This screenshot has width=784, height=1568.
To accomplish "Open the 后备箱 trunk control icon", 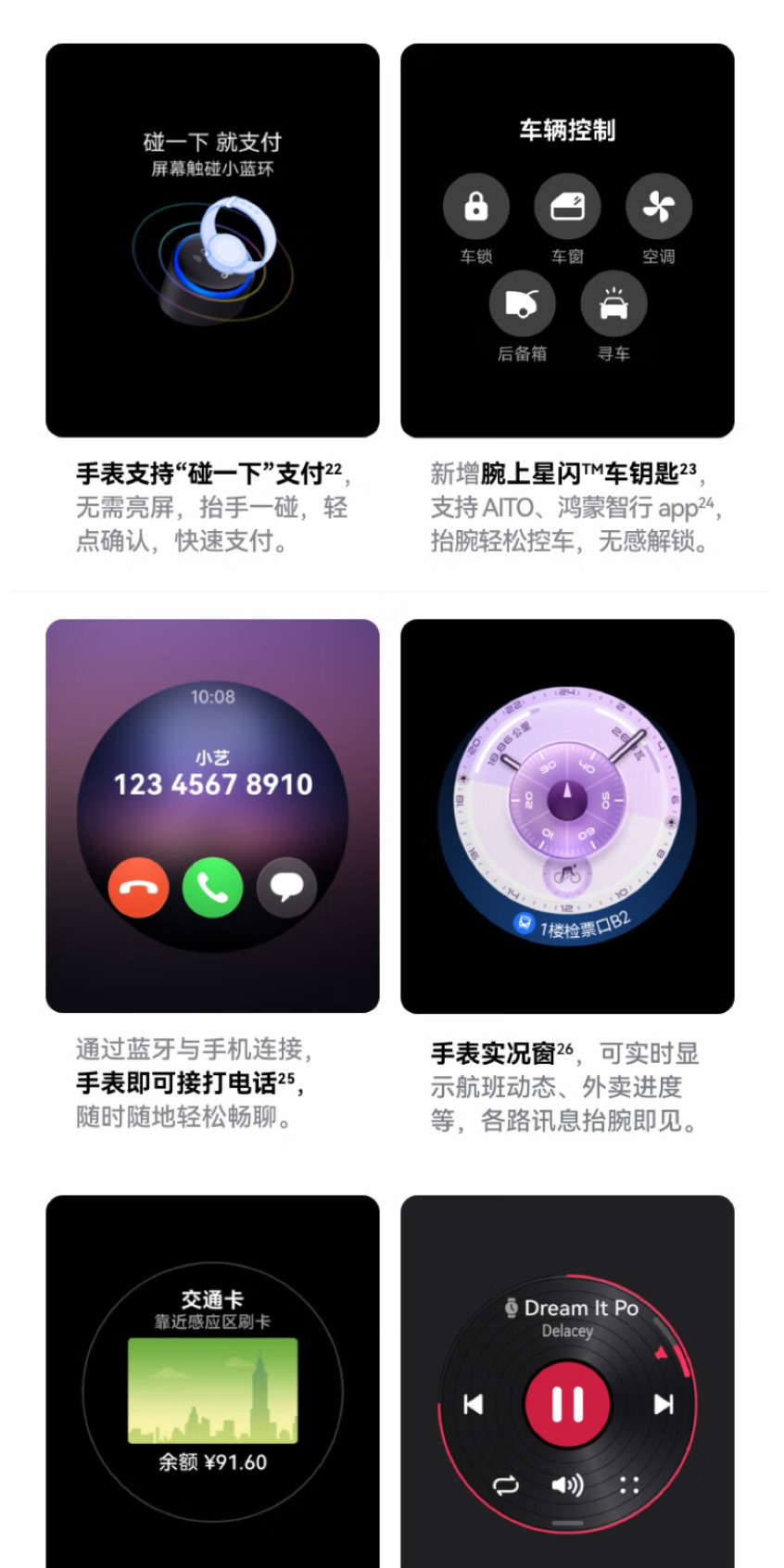I will tap(522, 303).
